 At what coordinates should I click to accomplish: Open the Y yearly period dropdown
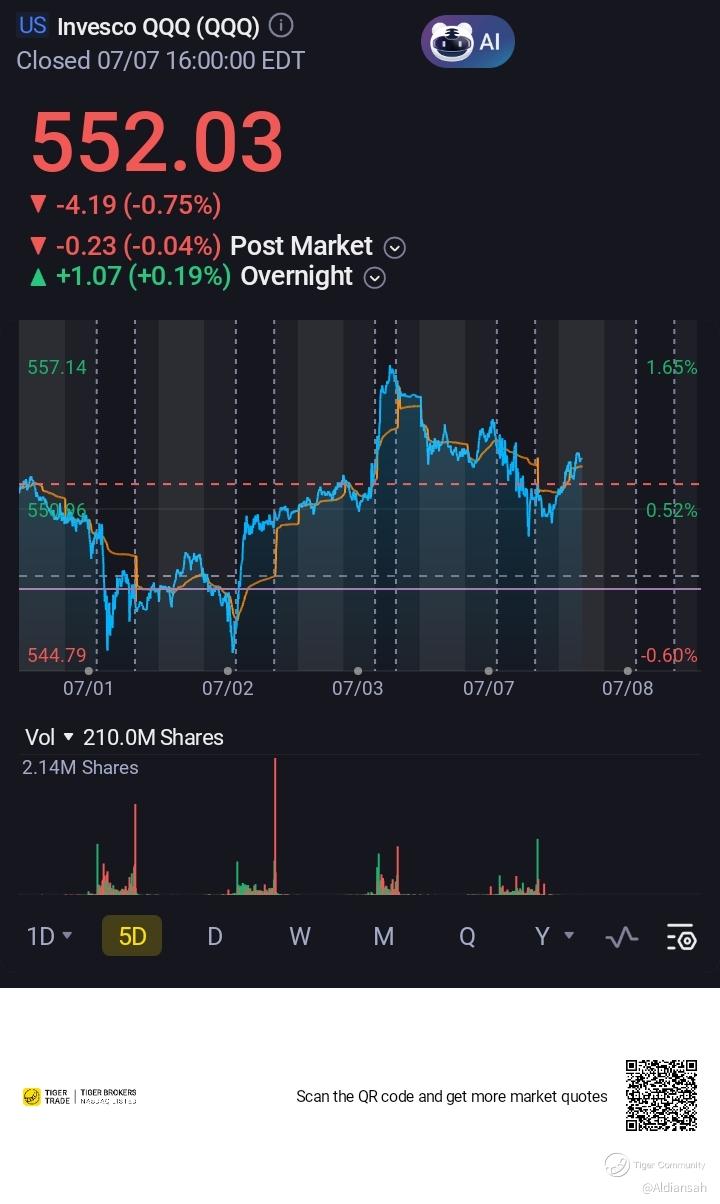552,936
